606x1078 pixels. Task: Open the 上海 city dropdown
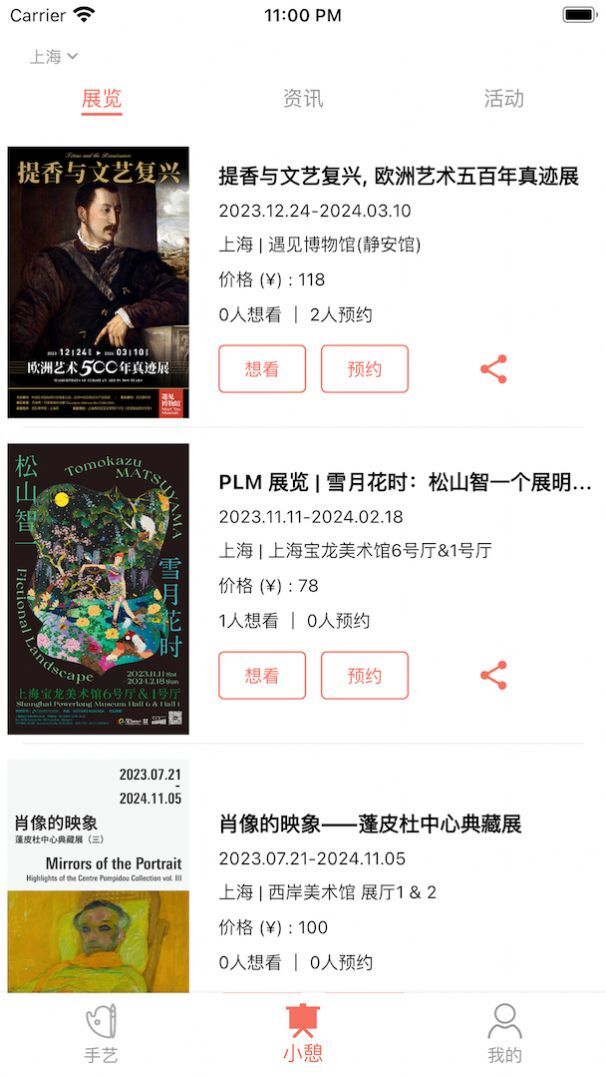coord(53,57)
